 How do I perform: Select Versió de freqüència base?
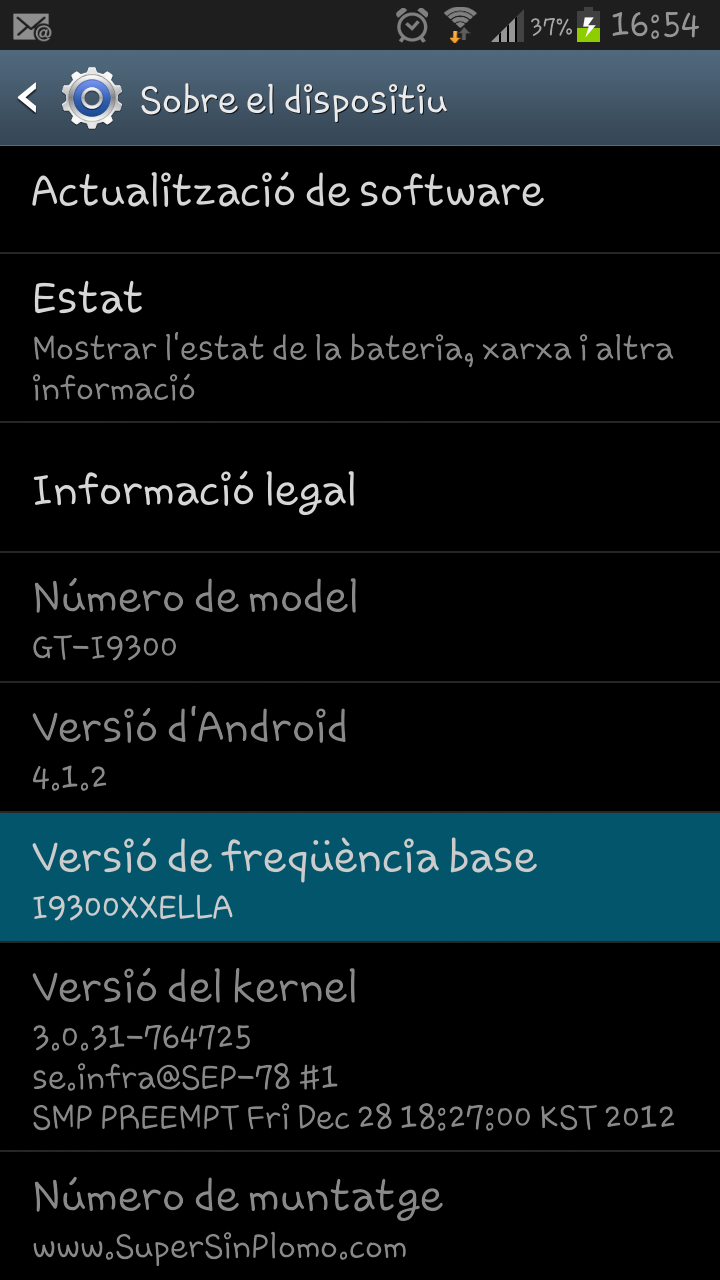coord(360,878)
